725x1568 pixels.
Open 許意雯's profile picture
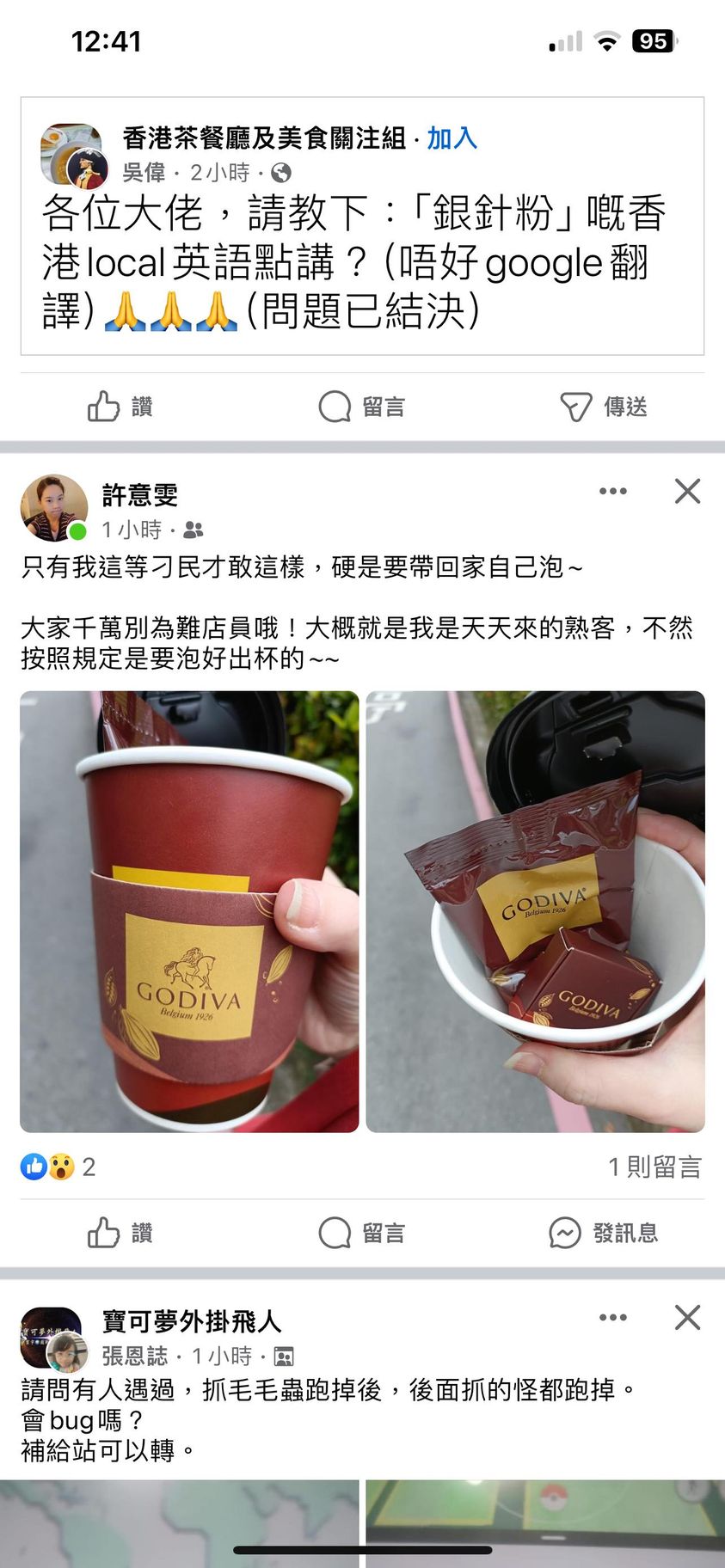coord(53,507)
